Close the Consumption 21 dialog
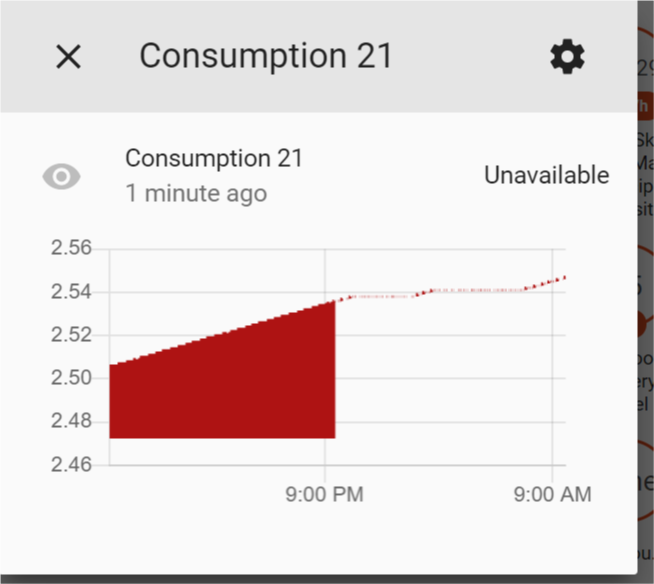The image size is (654, 584). point(68,57)
